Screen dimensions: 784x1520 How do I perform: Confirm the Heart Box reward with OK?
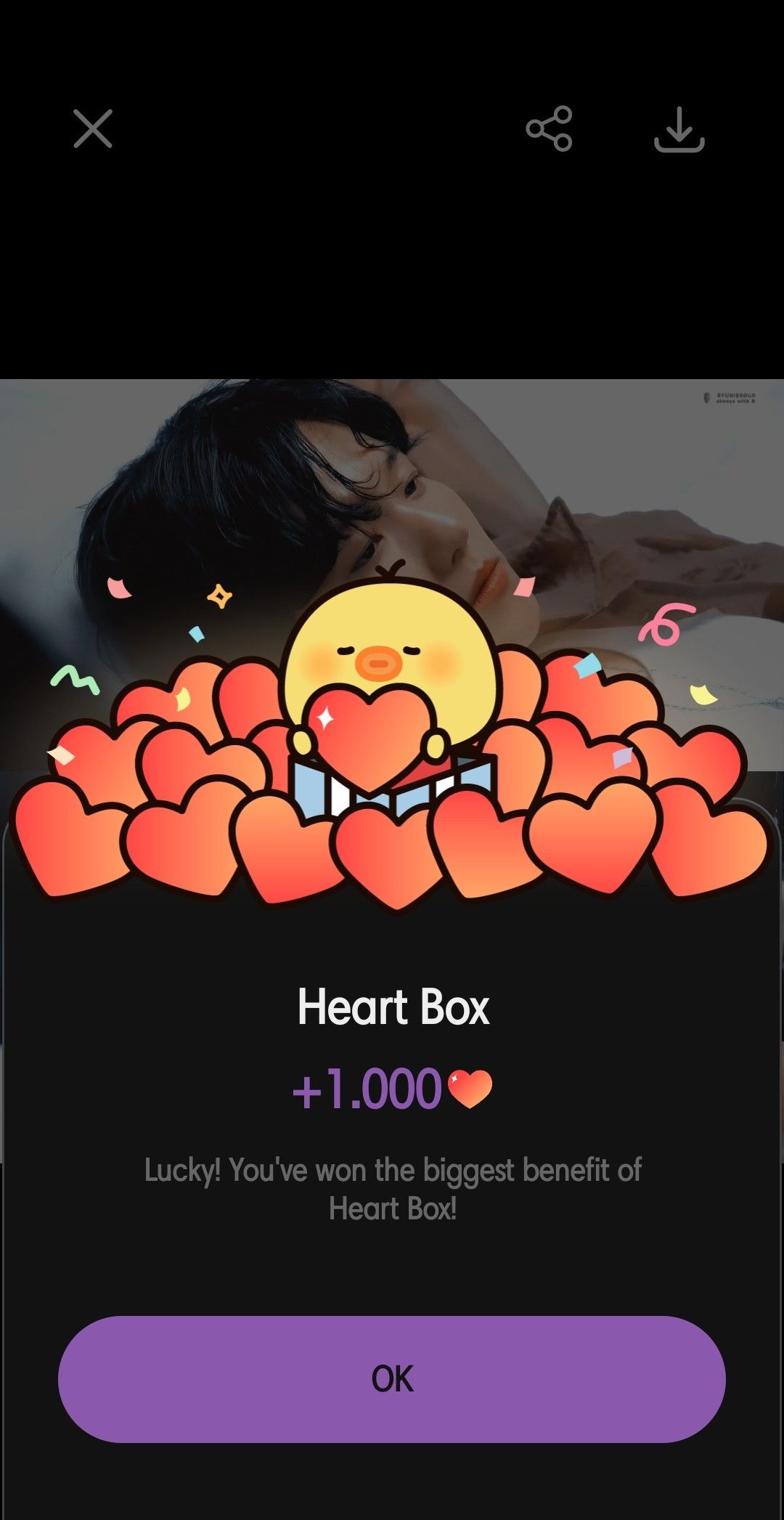pyautogui.click(x=392, y=1378)
